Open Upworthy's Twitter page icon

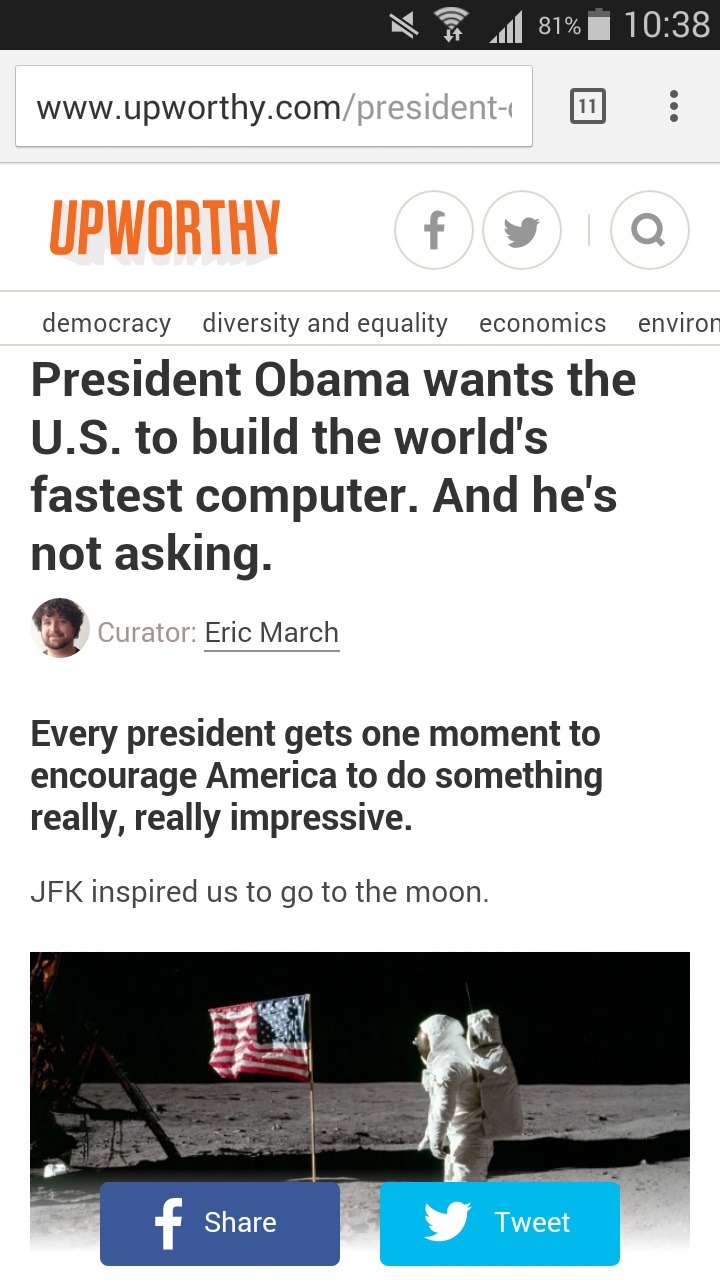pos(522,231)
